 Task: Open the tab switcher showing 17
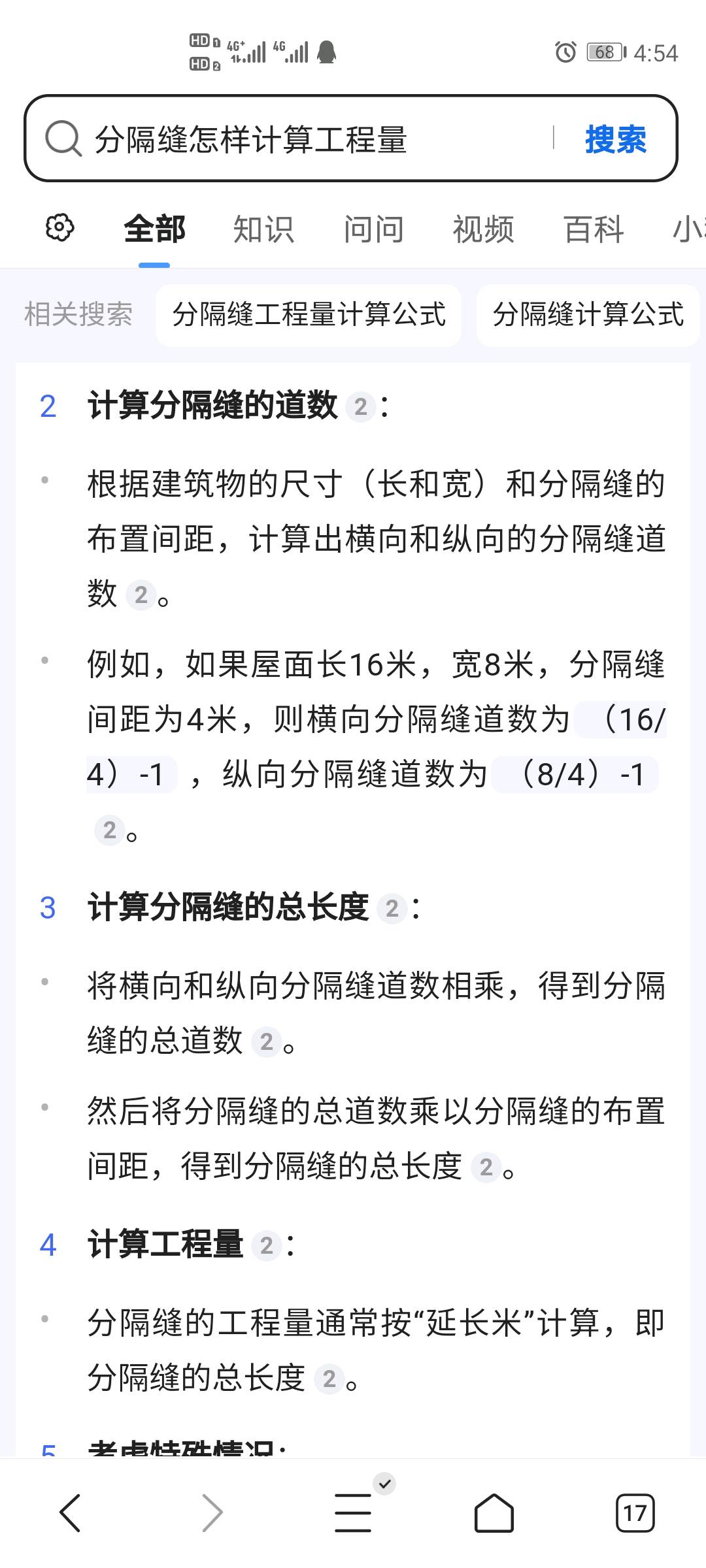coord(634,1513)
